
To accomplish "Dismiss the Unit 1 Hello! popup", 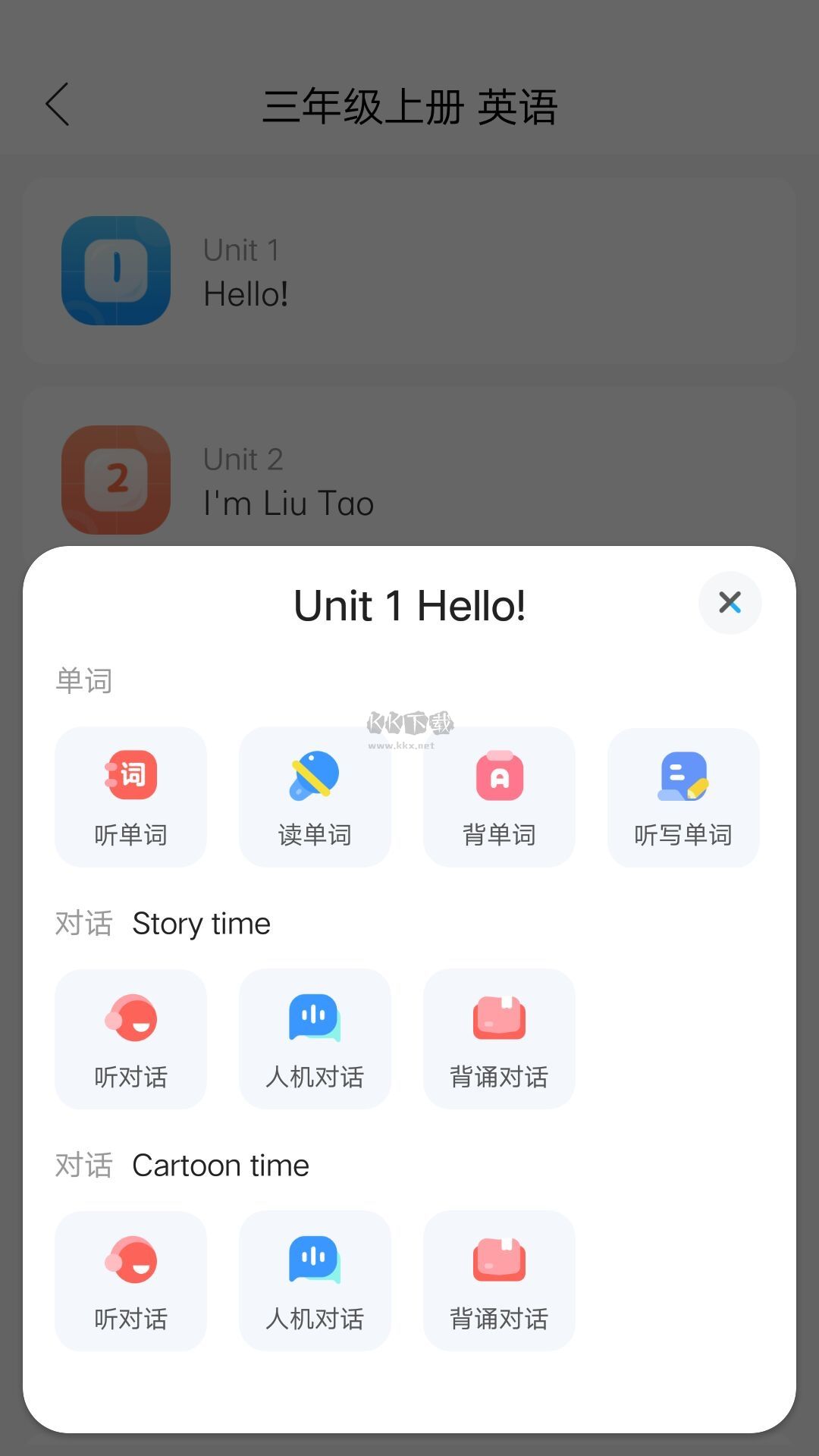I will coord(730,603).
